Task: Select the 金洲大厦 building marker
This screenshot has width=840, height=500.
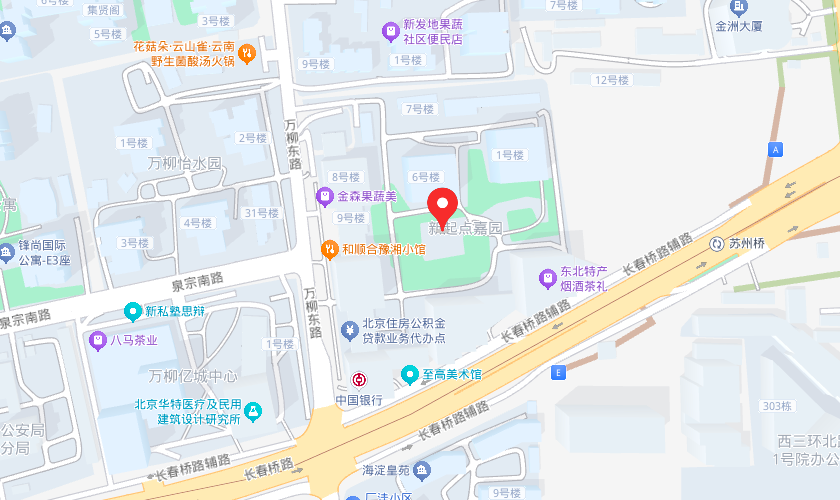Action: coord(739,8)
